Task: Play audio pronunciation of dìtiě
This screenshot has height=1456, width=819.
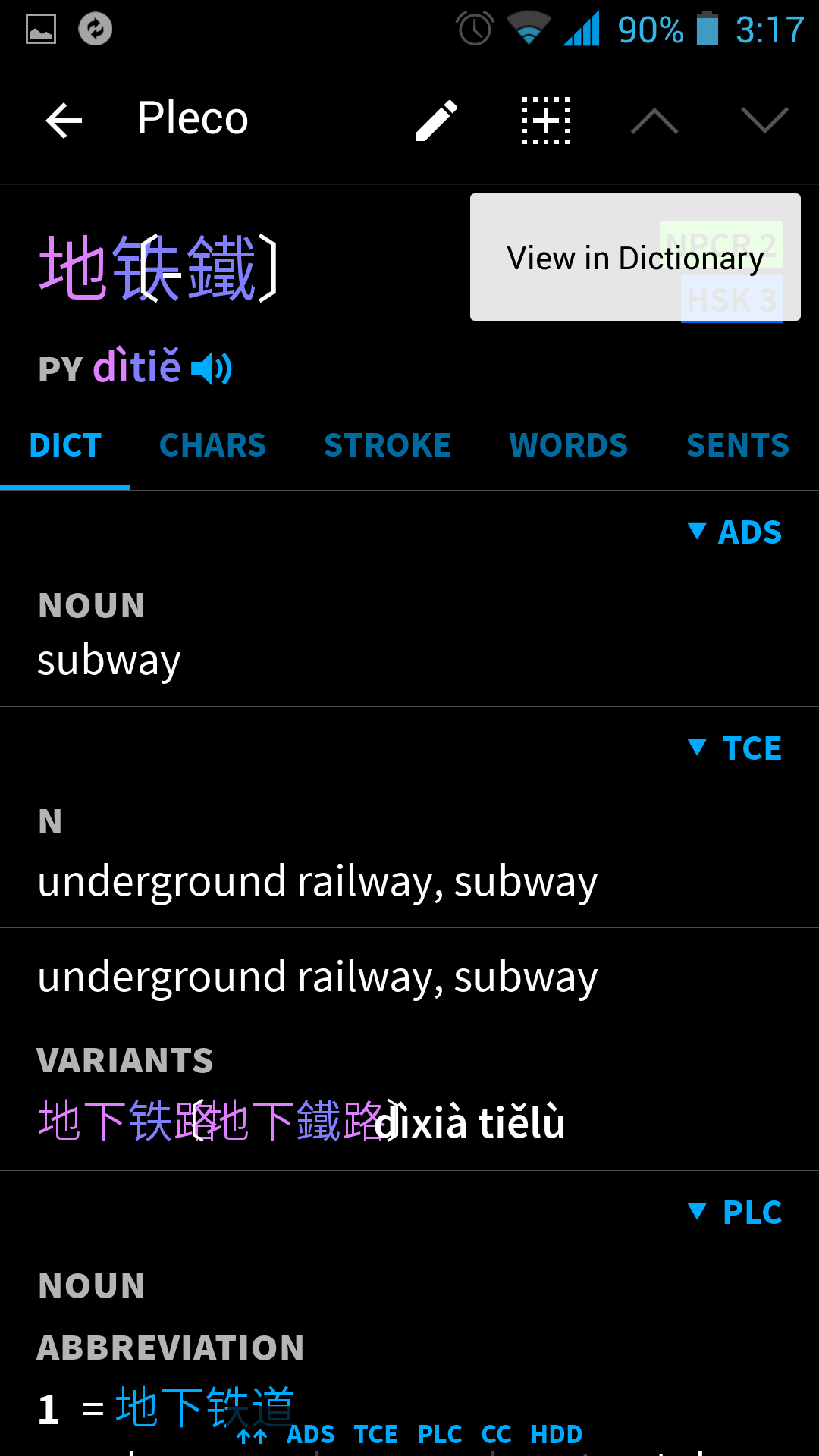Action: click(x=212, y=369)
